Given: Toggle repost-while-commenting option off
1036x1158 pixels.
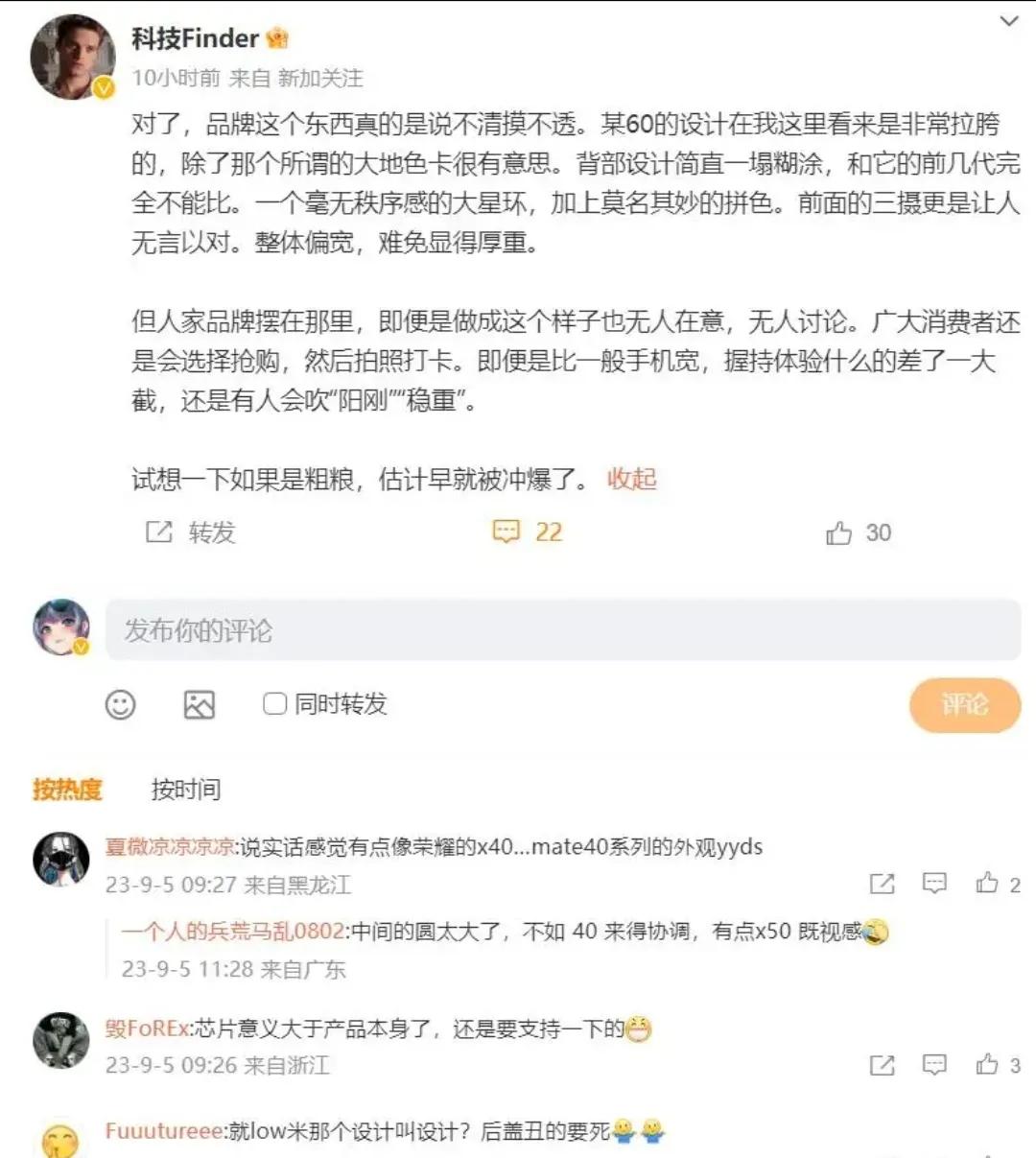Looking at the screenshot, I should coord(274,703).
